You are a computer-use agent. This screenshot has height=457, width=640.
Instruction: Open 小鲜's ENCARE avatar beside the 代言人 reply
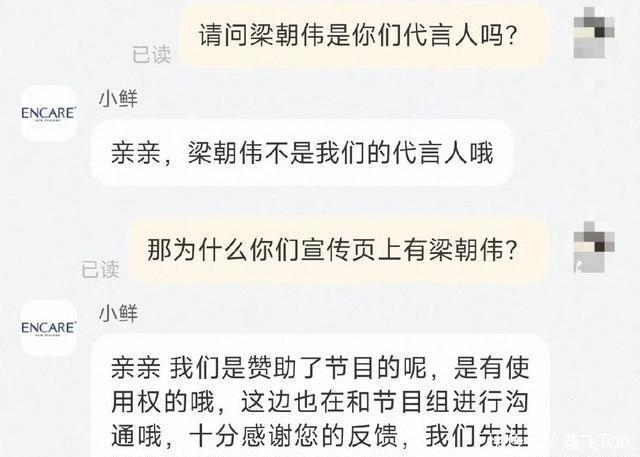coord(48,113)
